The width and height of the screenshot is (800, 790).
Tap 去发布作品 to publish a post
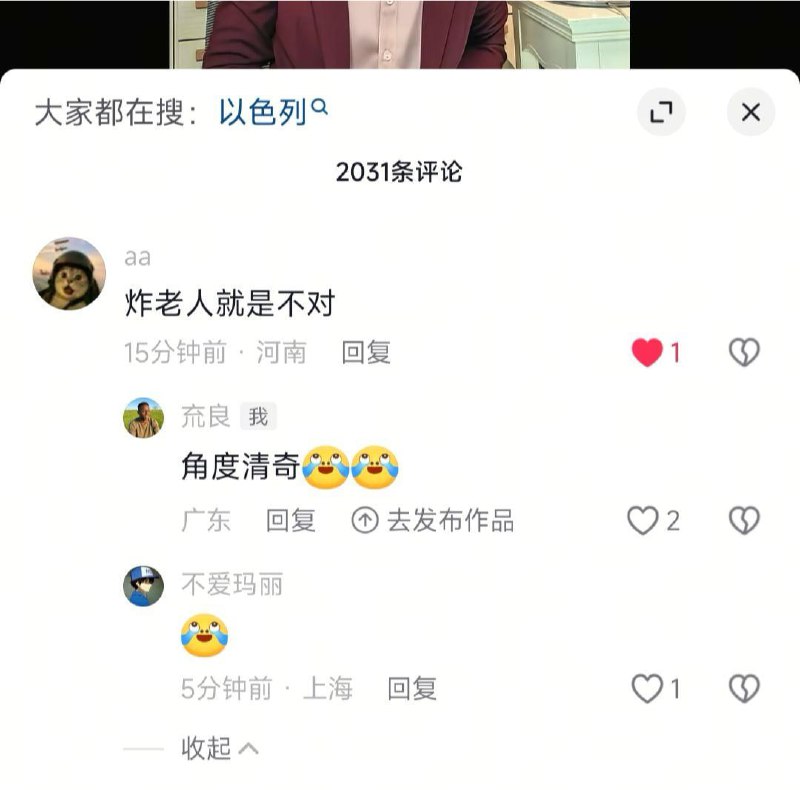(x=433, y=520)
